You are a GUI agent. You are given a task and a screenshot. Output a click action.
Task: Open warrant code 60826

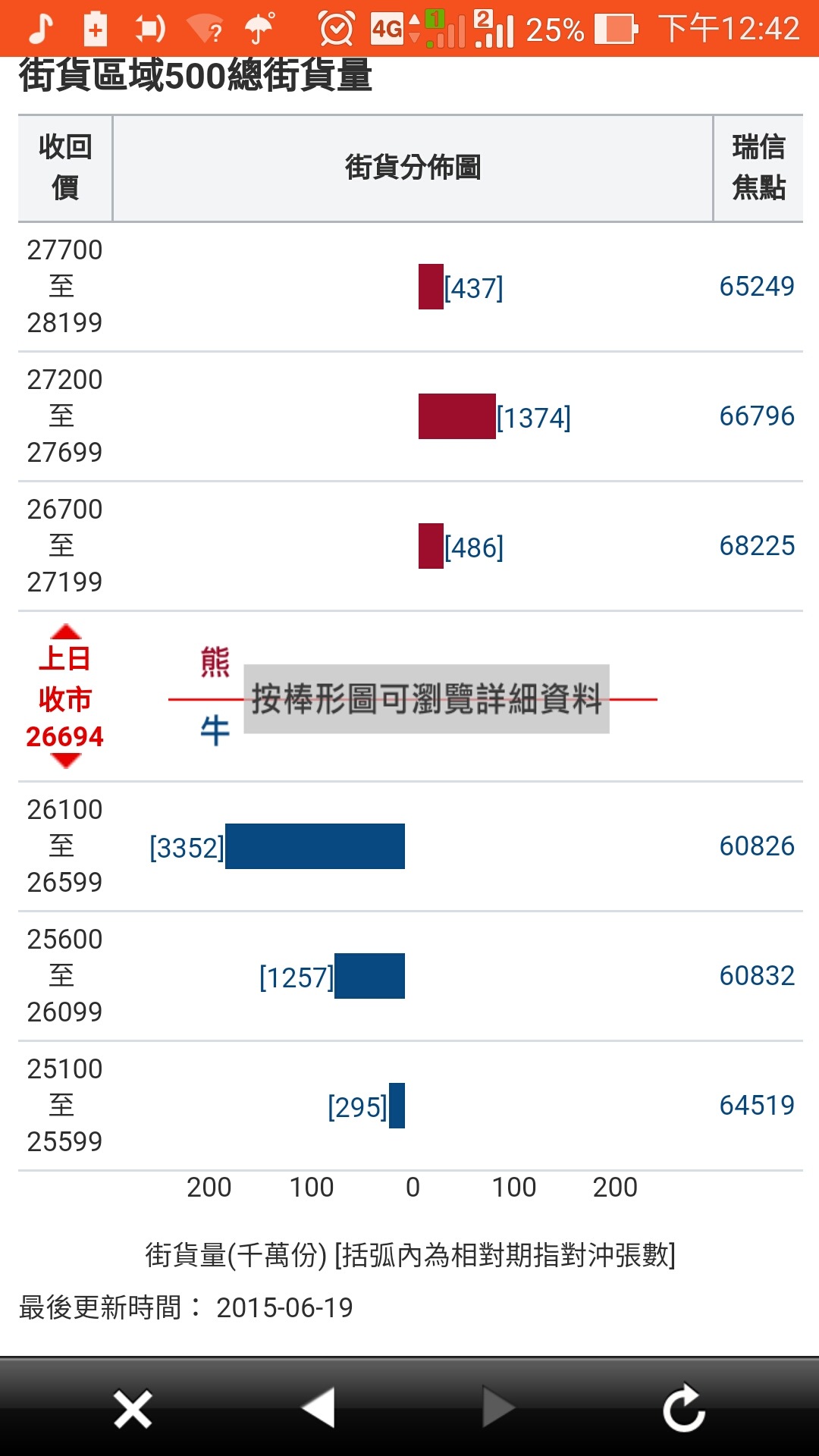coord(756,846)
